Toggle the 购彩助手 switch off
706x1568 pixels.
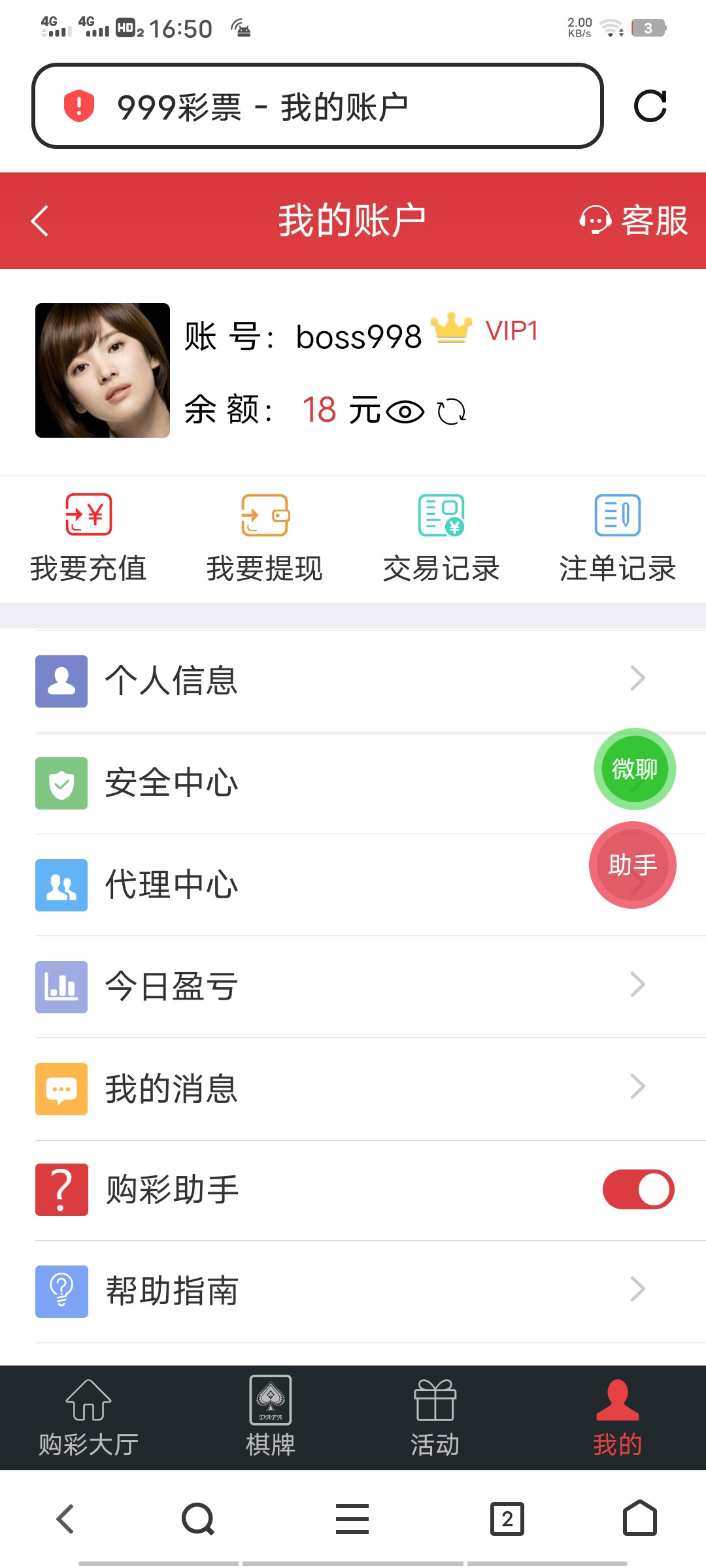click(638, 1189)
